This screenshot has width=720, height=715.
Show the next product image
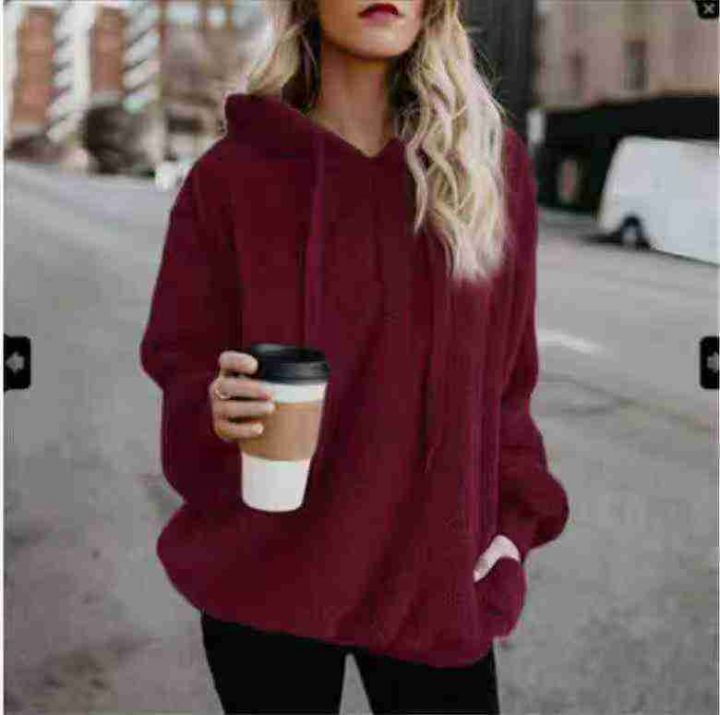point(709,362)
